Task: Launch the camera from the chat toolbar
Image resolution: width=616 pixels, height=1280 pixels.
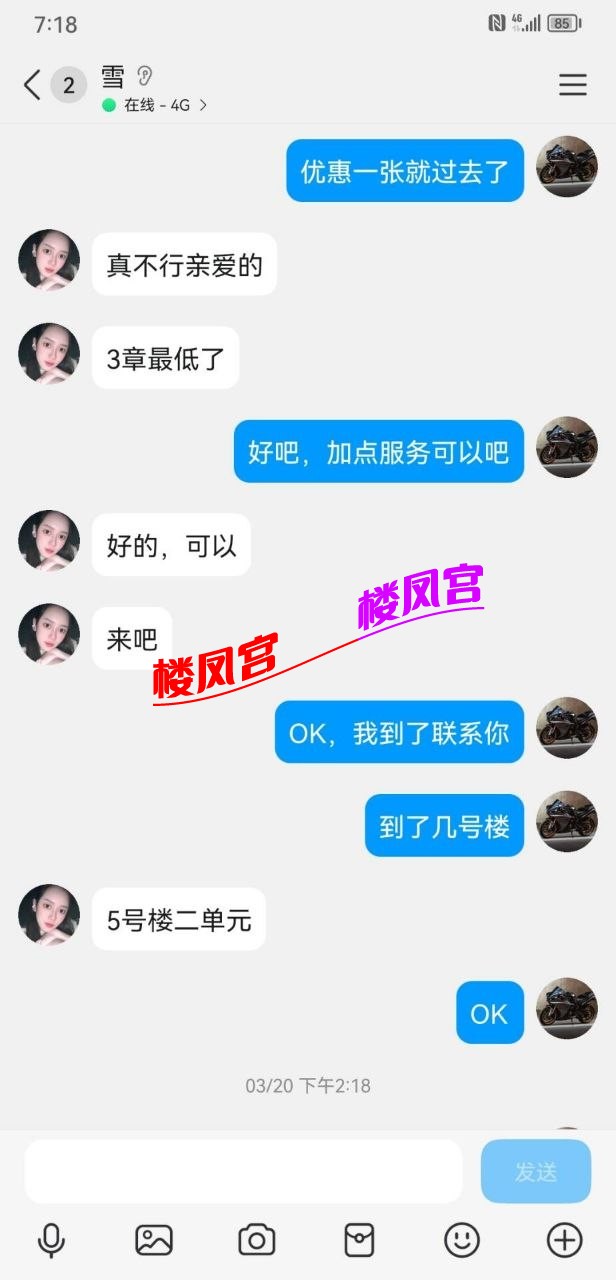Action: (x=257, y=1241)
